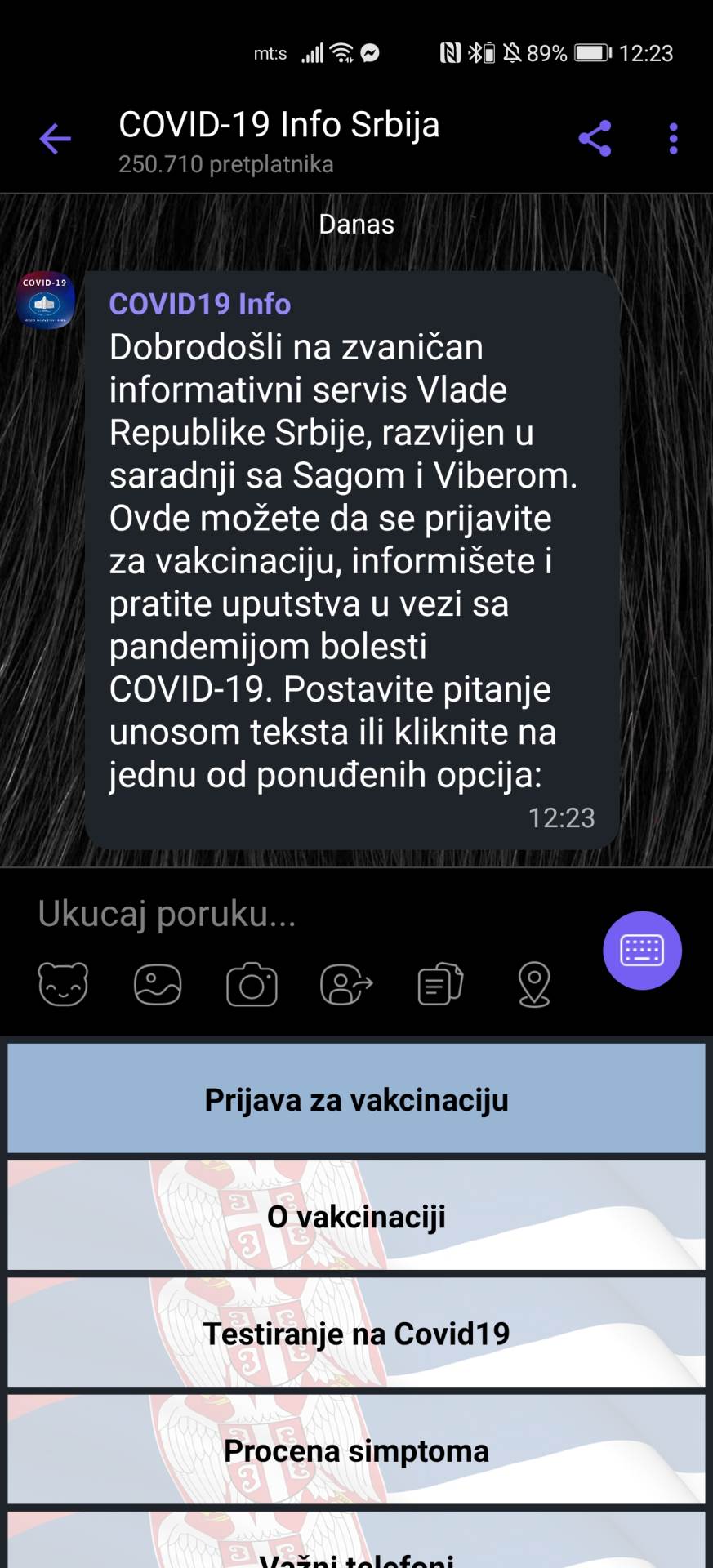The height and width of the screenshot is (1568, 713).
Task: Select the Prijava za vakcinaciju option
Action: (356, 1098)
